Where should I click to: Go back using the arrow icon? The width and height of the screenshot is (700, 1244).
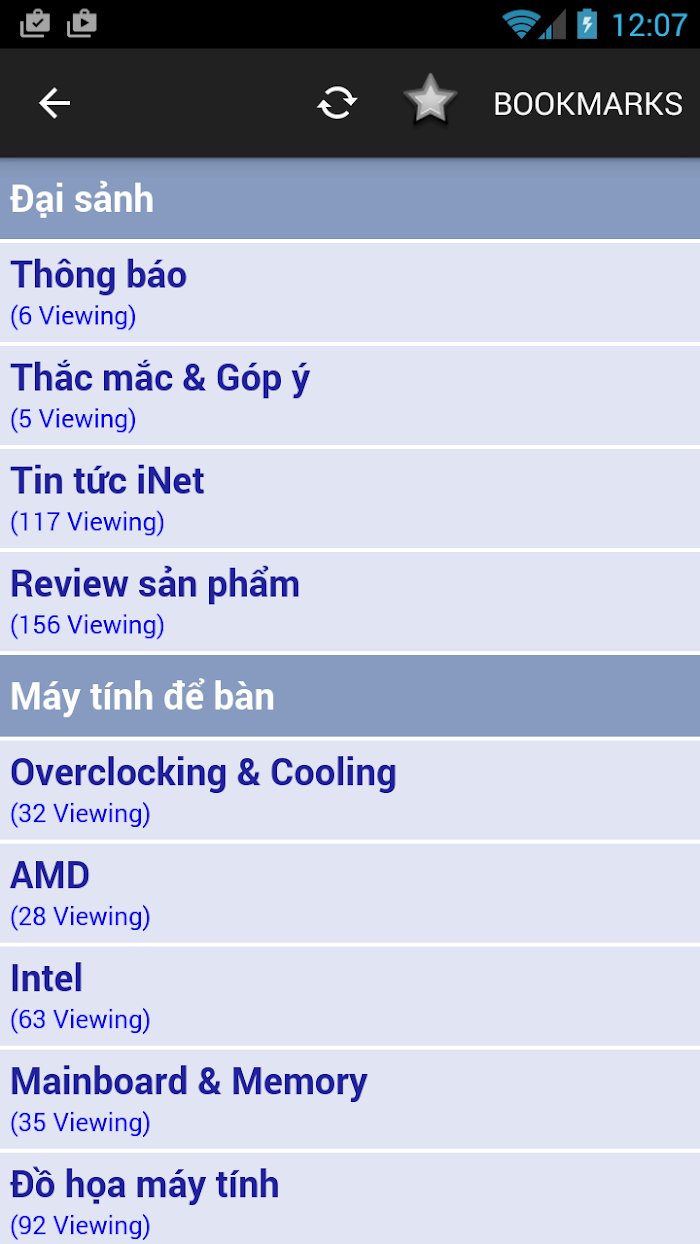point(54,103)
